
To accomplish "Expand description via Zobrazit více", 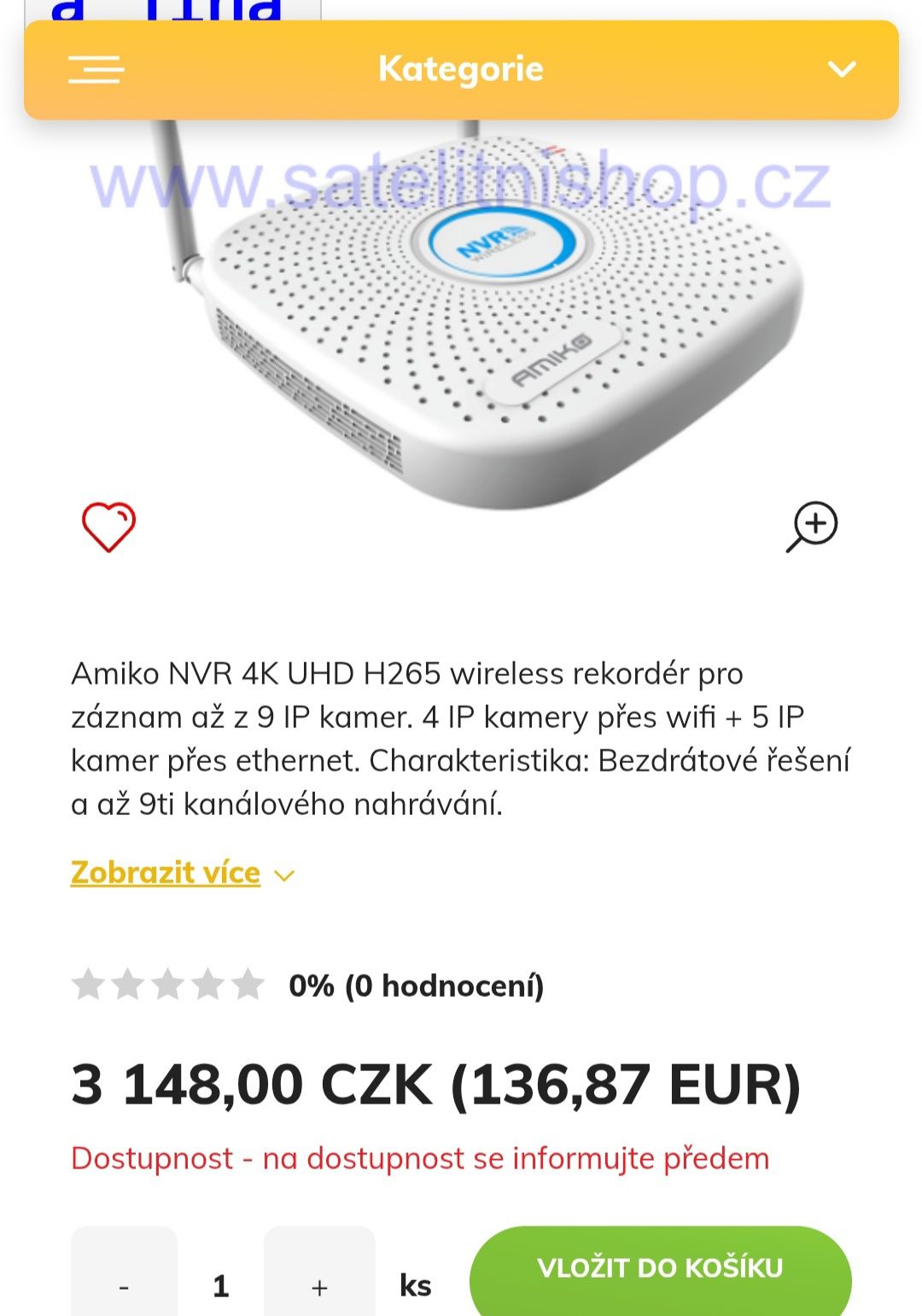I will [166, 873].
